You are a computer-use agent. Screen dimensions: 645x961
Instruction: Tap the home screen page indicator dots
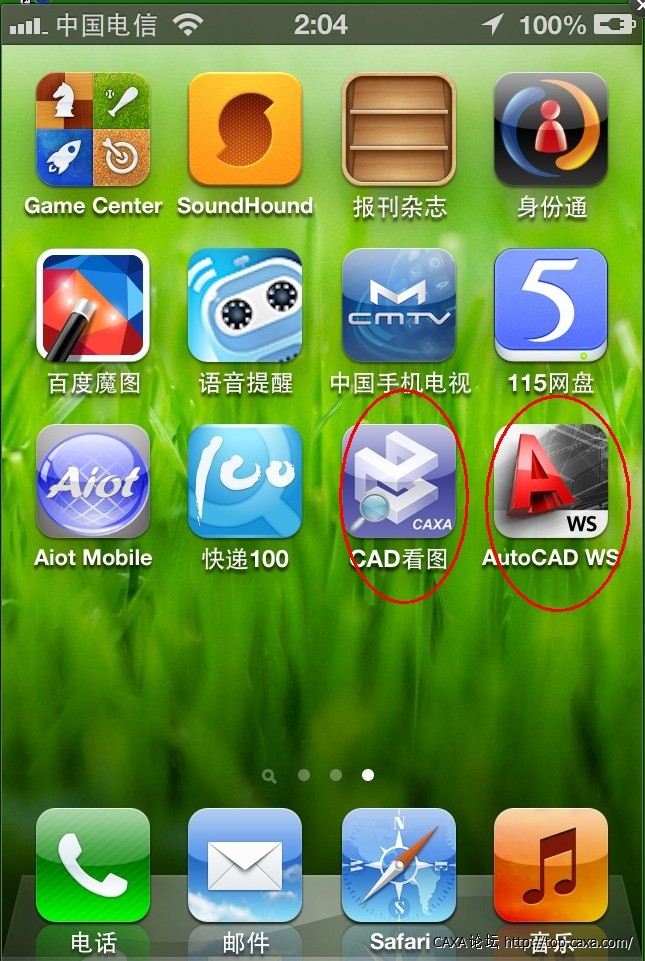click(x=319, y=775)
